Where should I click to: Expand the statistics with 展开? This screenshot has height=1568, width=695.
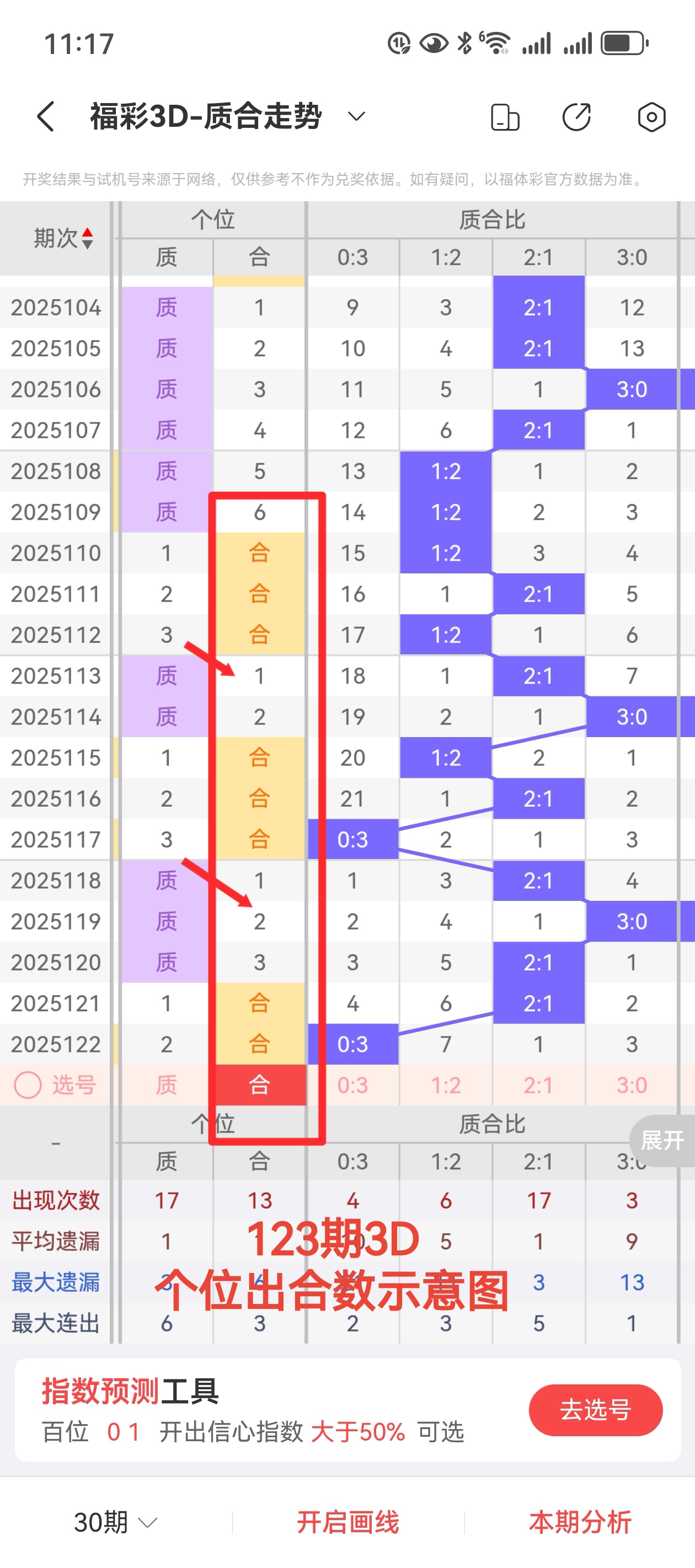tap(662, 1141)
